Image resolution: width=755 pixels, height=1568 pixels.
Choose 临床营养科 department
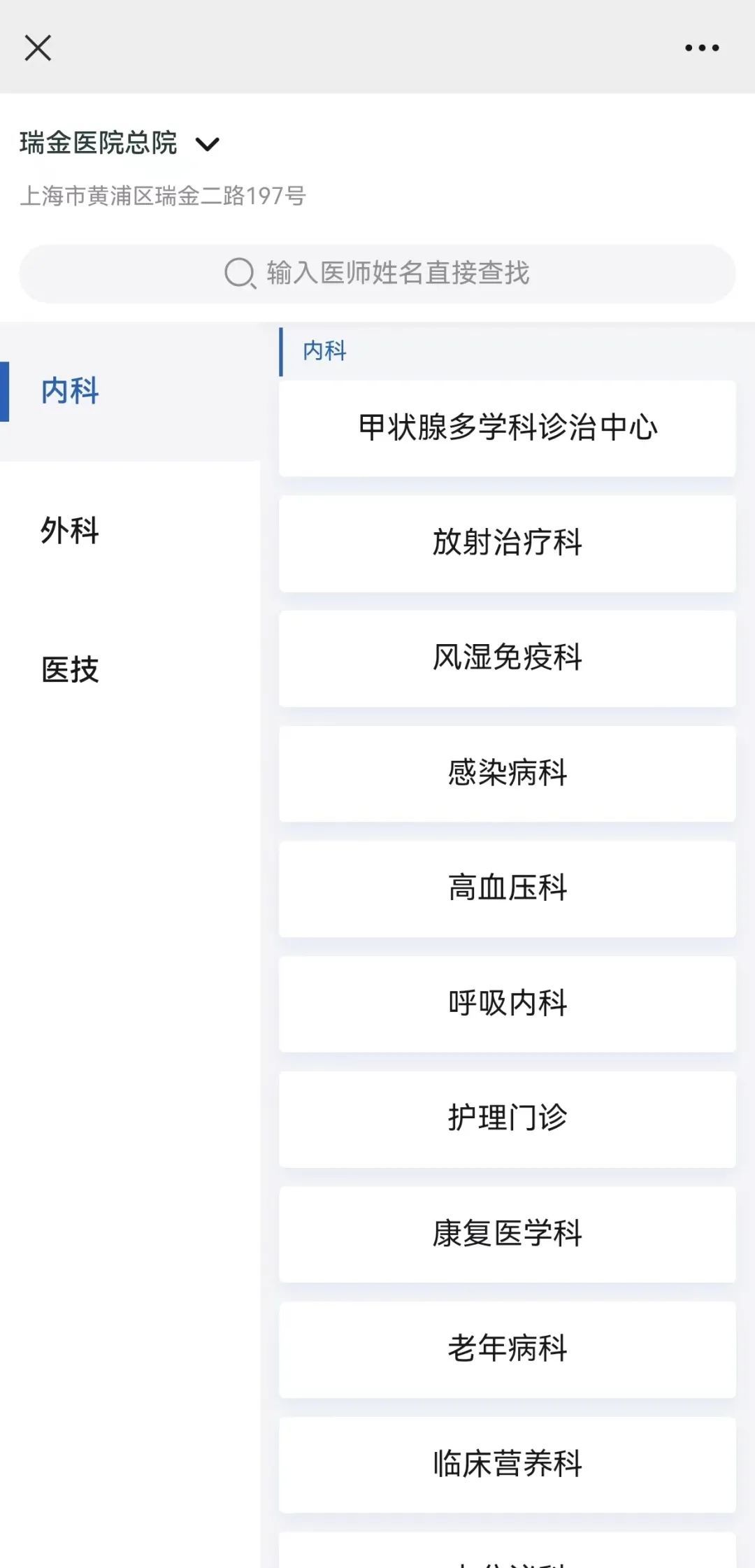tap(508, 1465)
